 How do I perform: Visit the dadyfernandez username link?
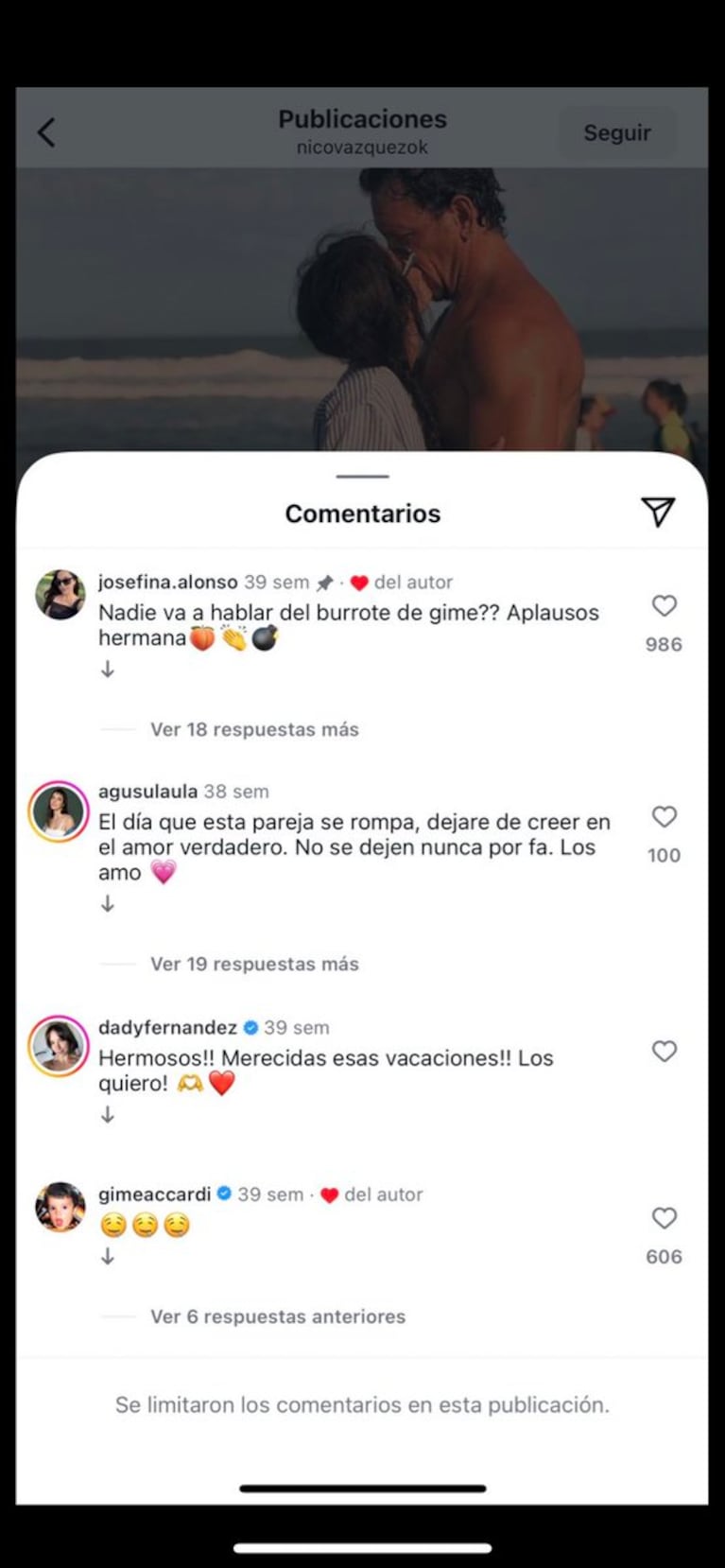167,1027
